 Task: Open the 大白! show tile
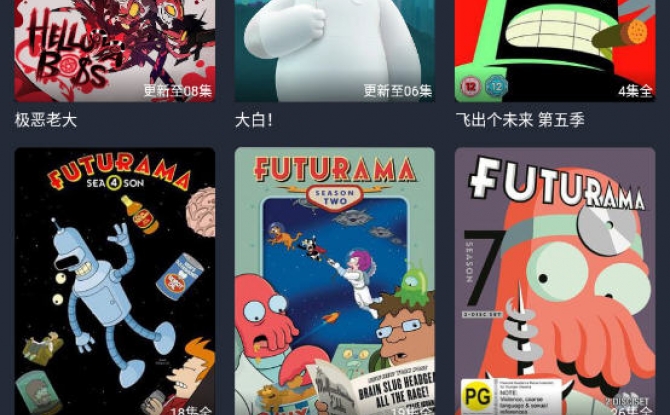pyautogui.click(x=334, y=50)
